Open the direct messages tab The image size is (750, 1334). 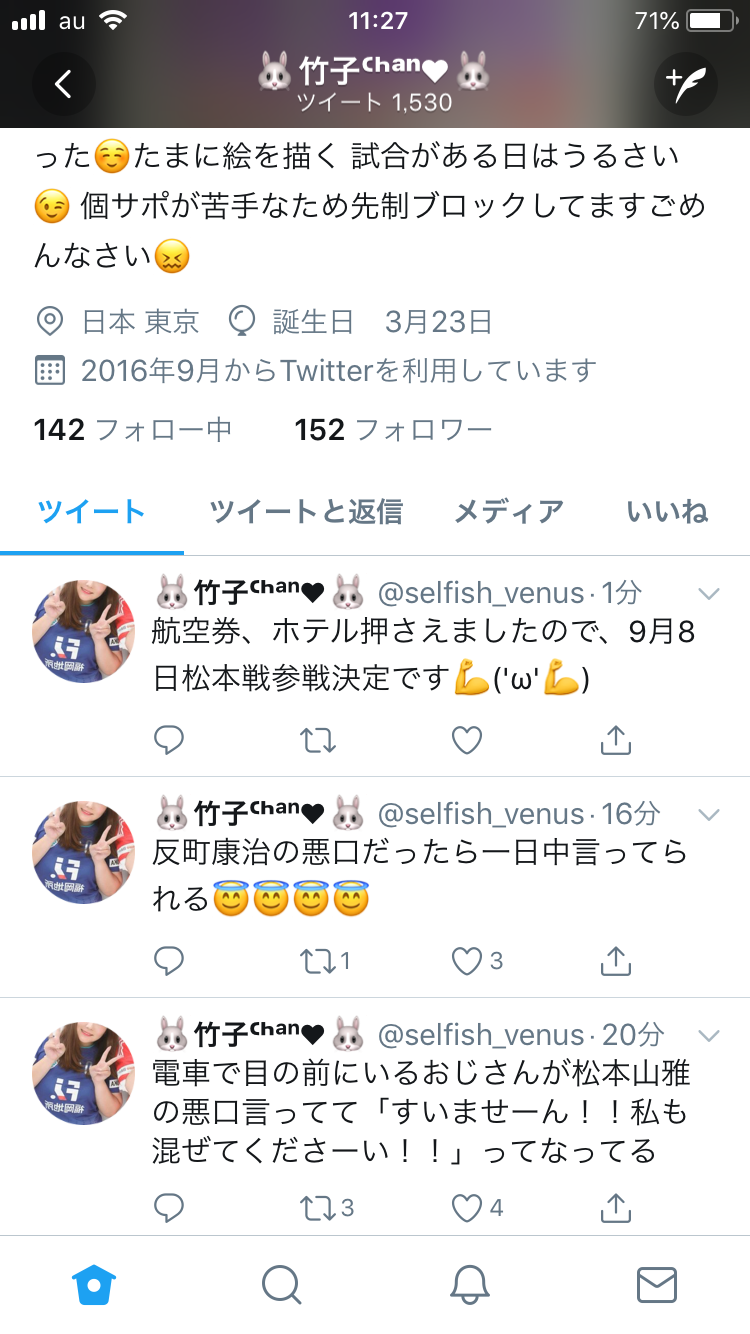pyautogui.click(x=656, y=1284)
